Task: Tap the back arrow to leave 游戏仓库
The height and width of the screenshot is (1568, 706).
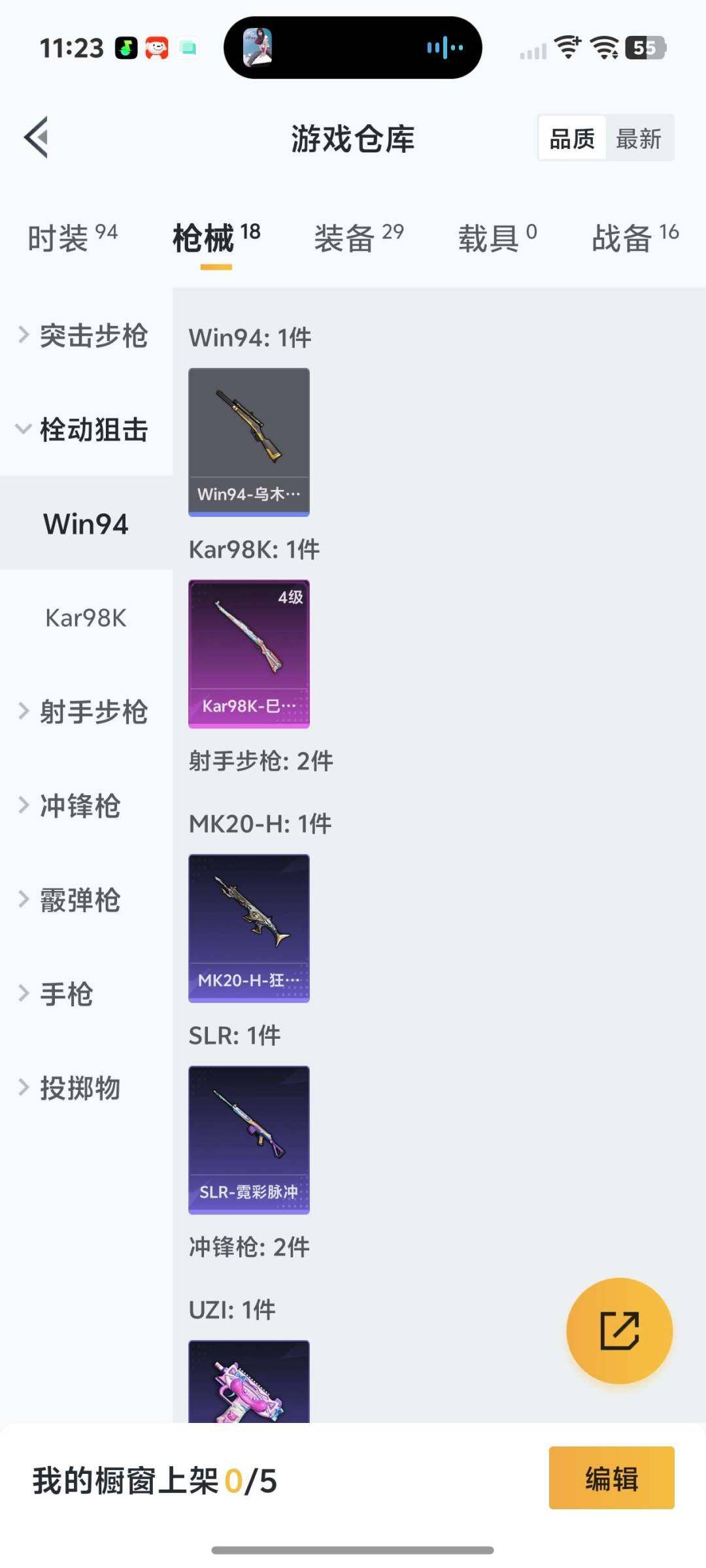Action: pos(37,137)
